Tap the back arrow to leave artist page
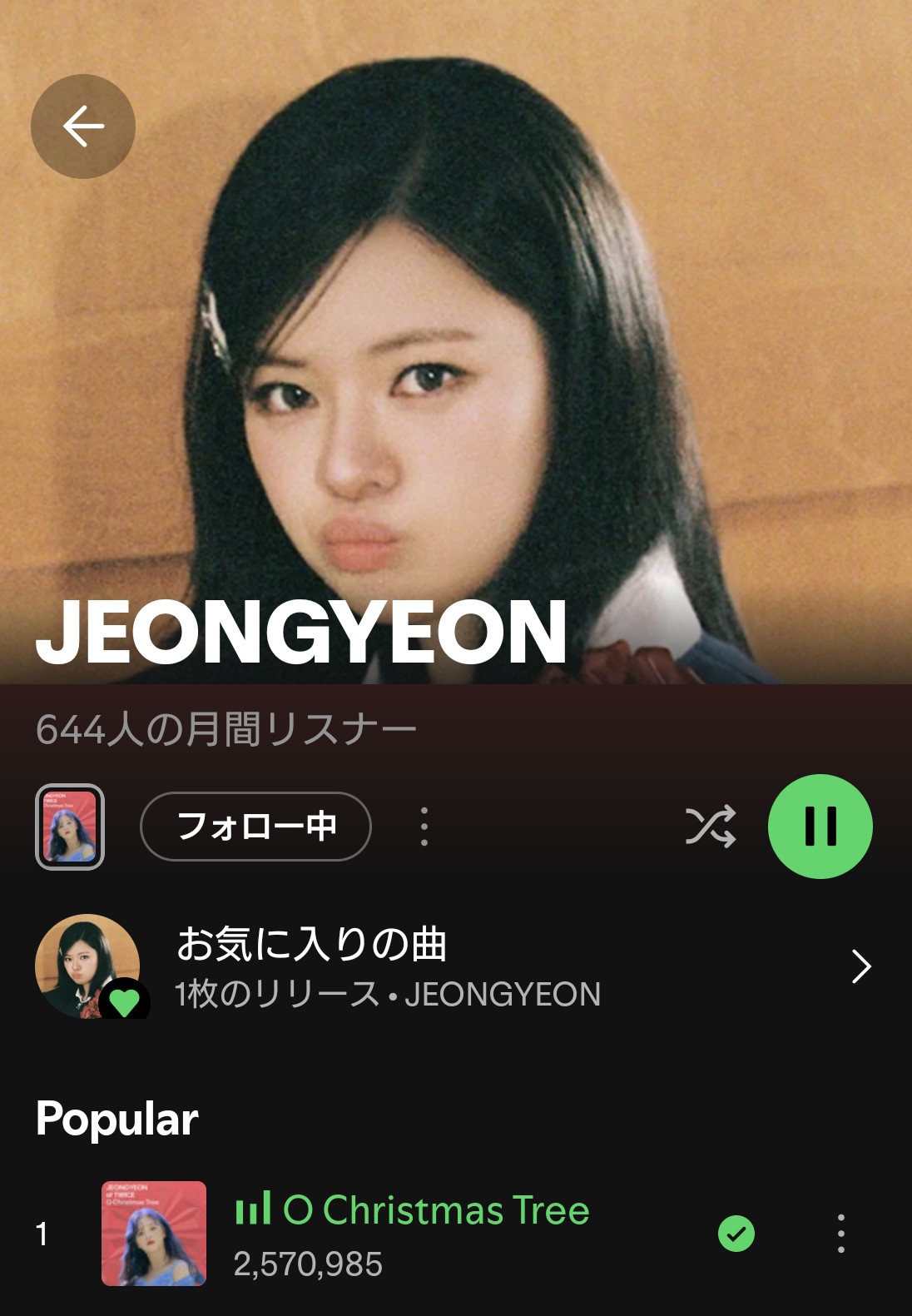The width and height of the screenshot is (912, 1316). point(81,125)
